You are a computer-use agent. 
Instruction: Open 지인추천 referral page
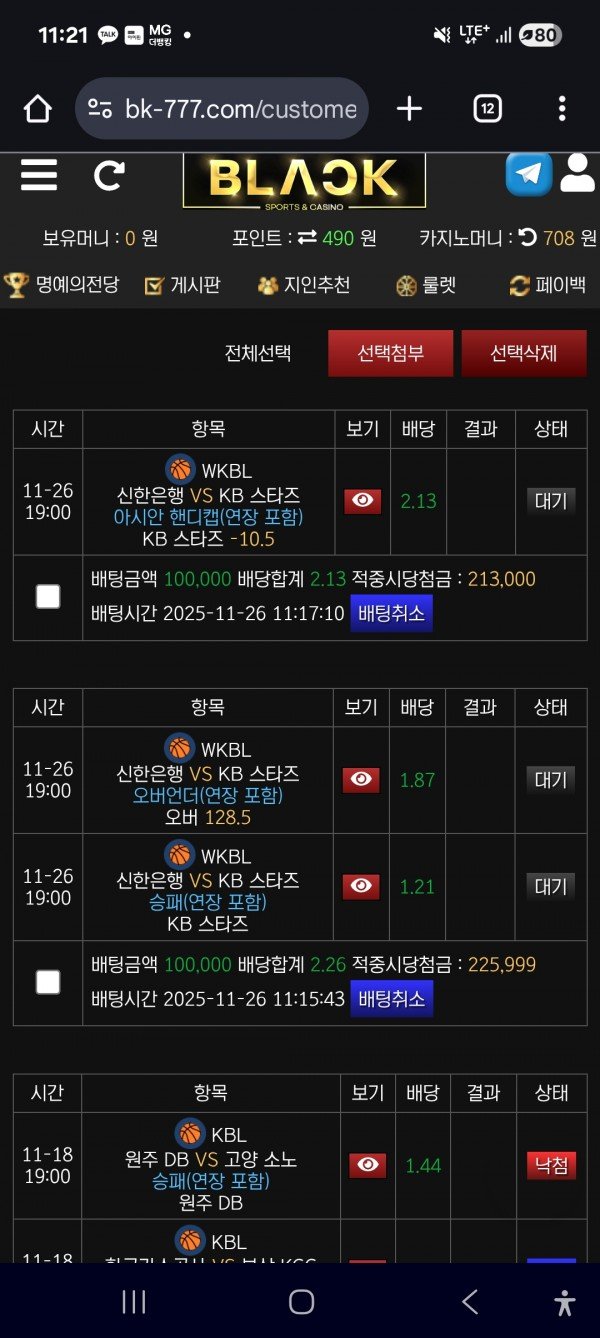304,285
